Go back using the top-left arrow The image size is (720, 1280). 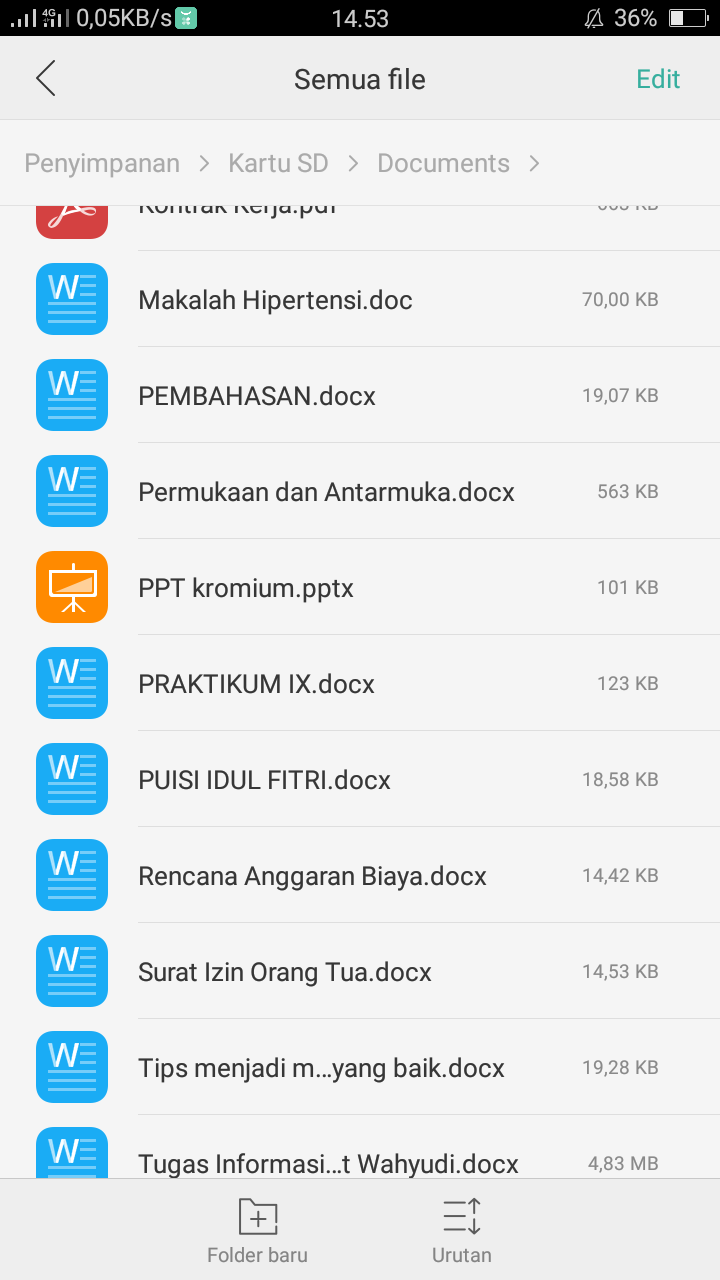pos(46,79)
